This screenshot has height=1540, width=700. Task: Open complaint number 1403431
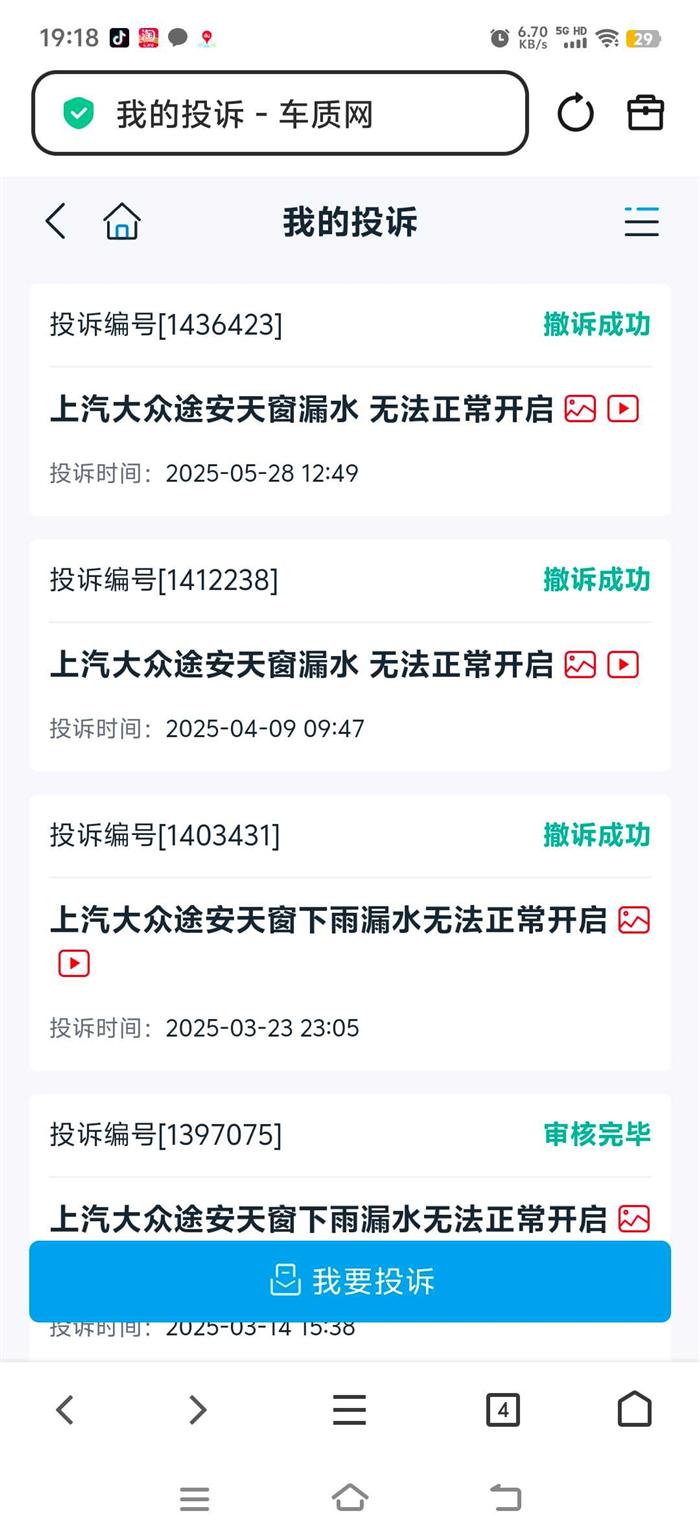[x=328, y=920]
